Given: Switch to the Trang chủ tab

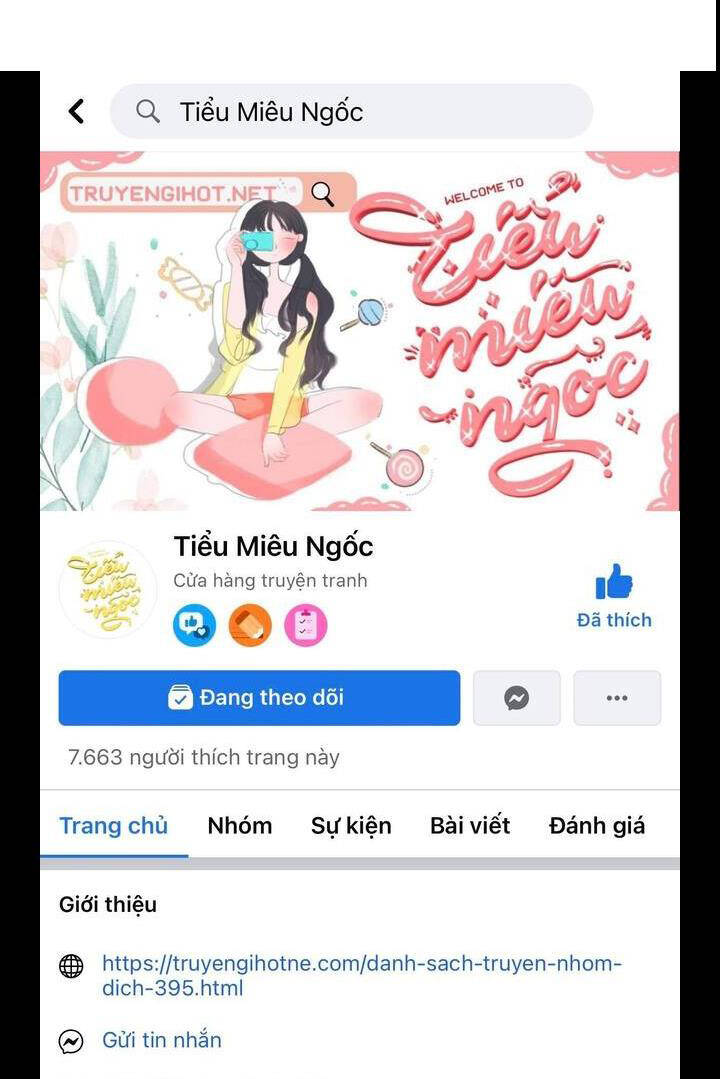Looking at the screenshot, I should point(113,826).
